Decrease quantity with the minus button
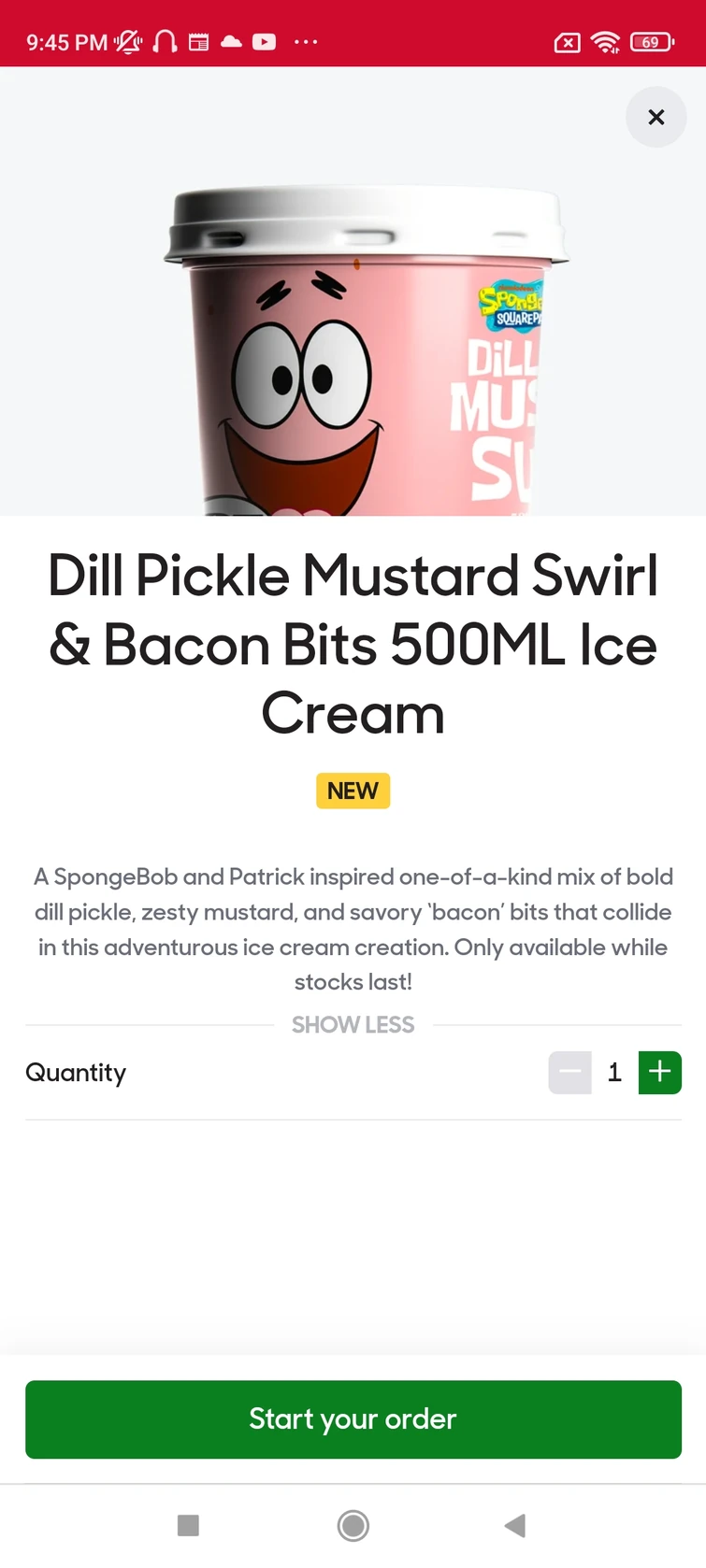The width and height of the screenshot is (706, 1568). pos(569,1072)
